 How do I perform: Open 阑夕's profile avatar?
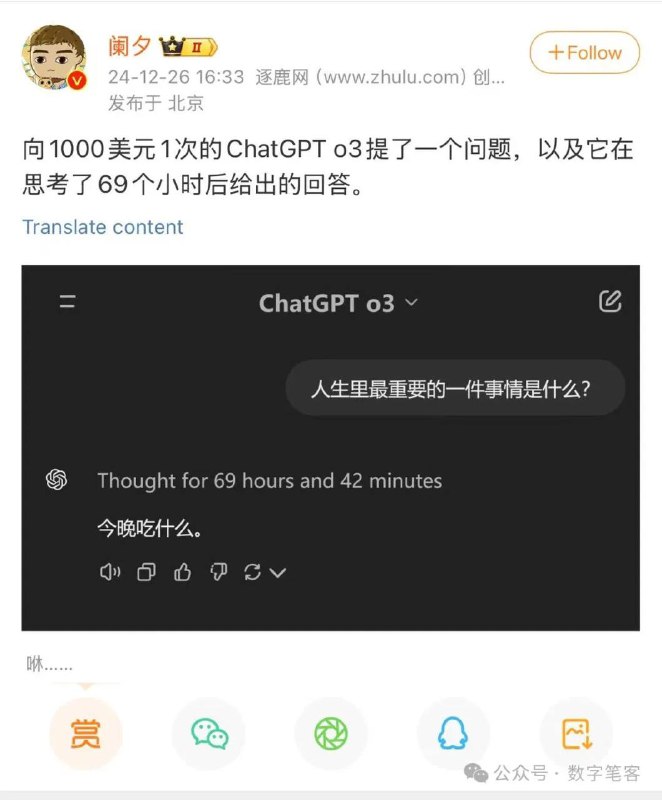[54, 59]
